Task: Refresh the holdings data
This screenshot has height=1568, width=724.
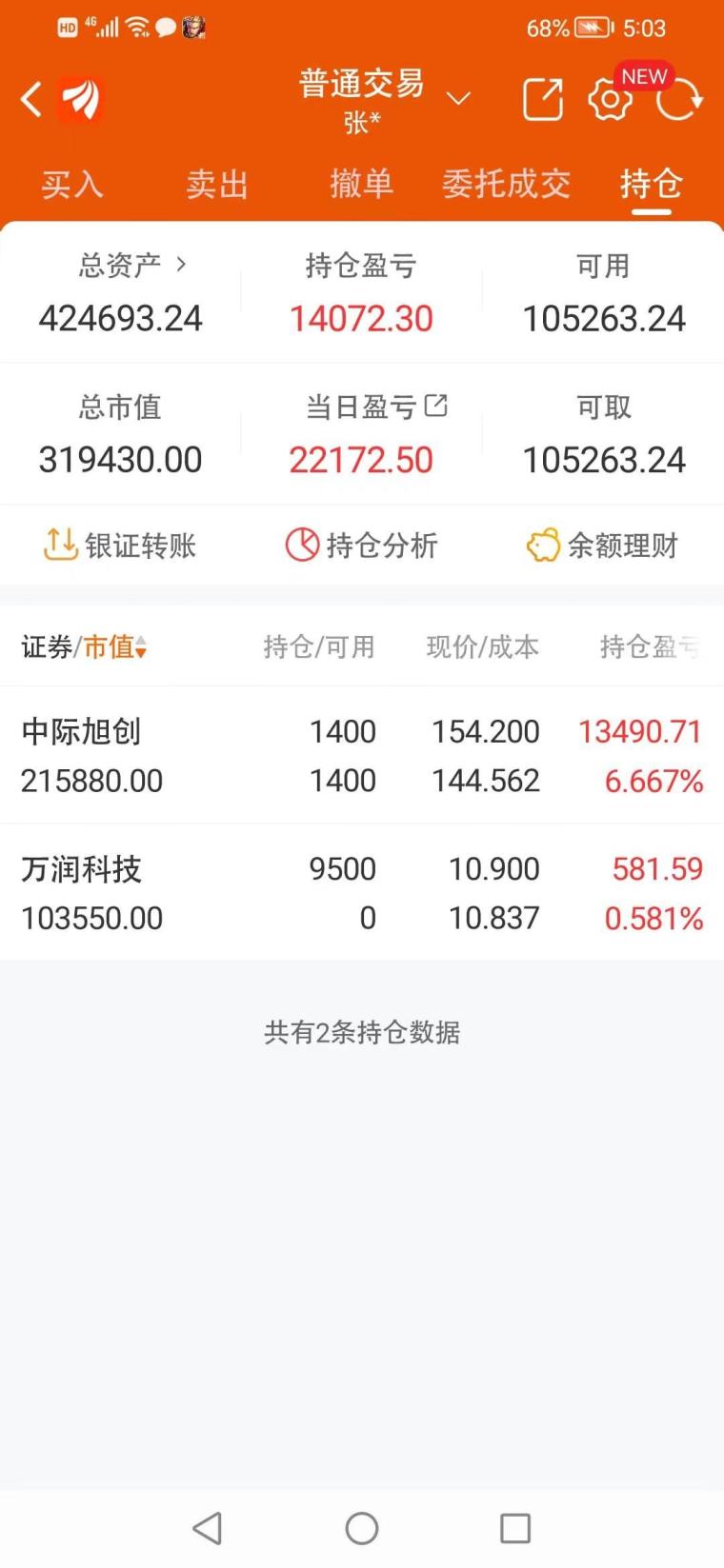Action: click(678, 99)
